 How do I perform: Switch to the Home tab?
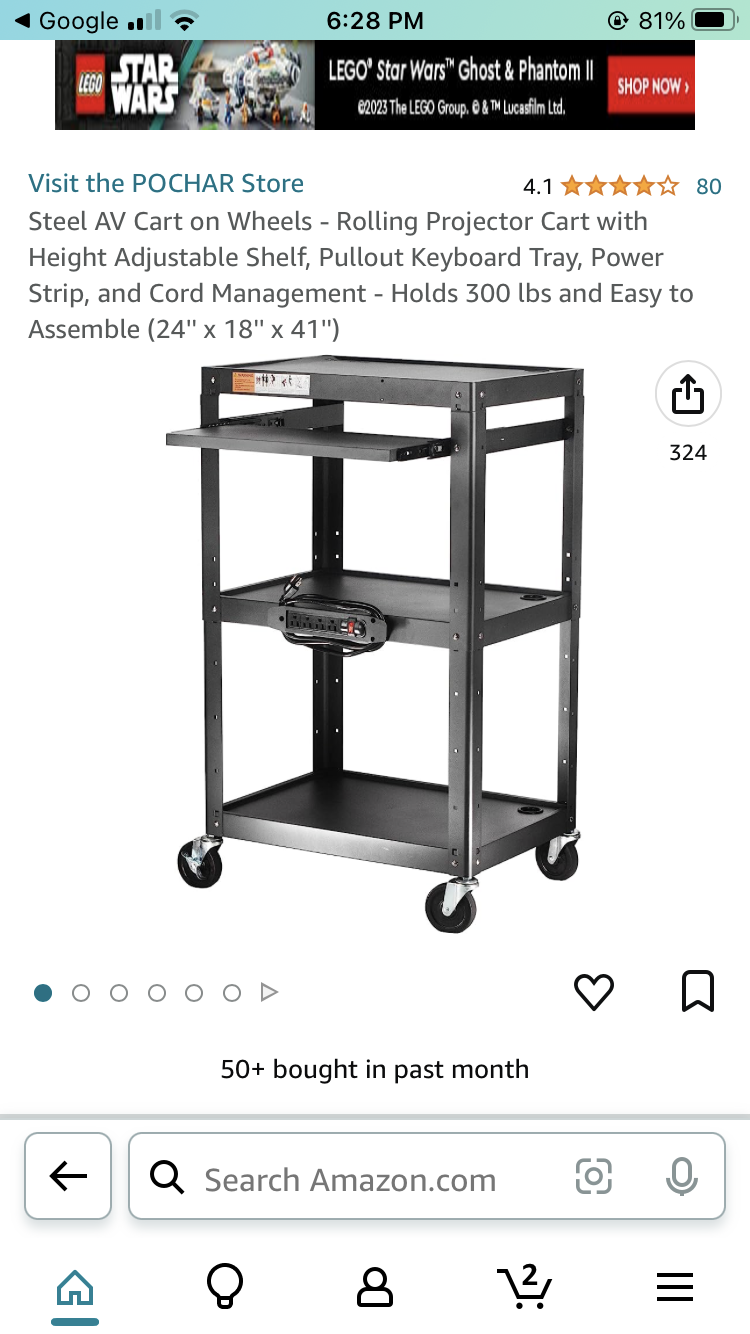pyautogui.click(x=75, y=1289)
